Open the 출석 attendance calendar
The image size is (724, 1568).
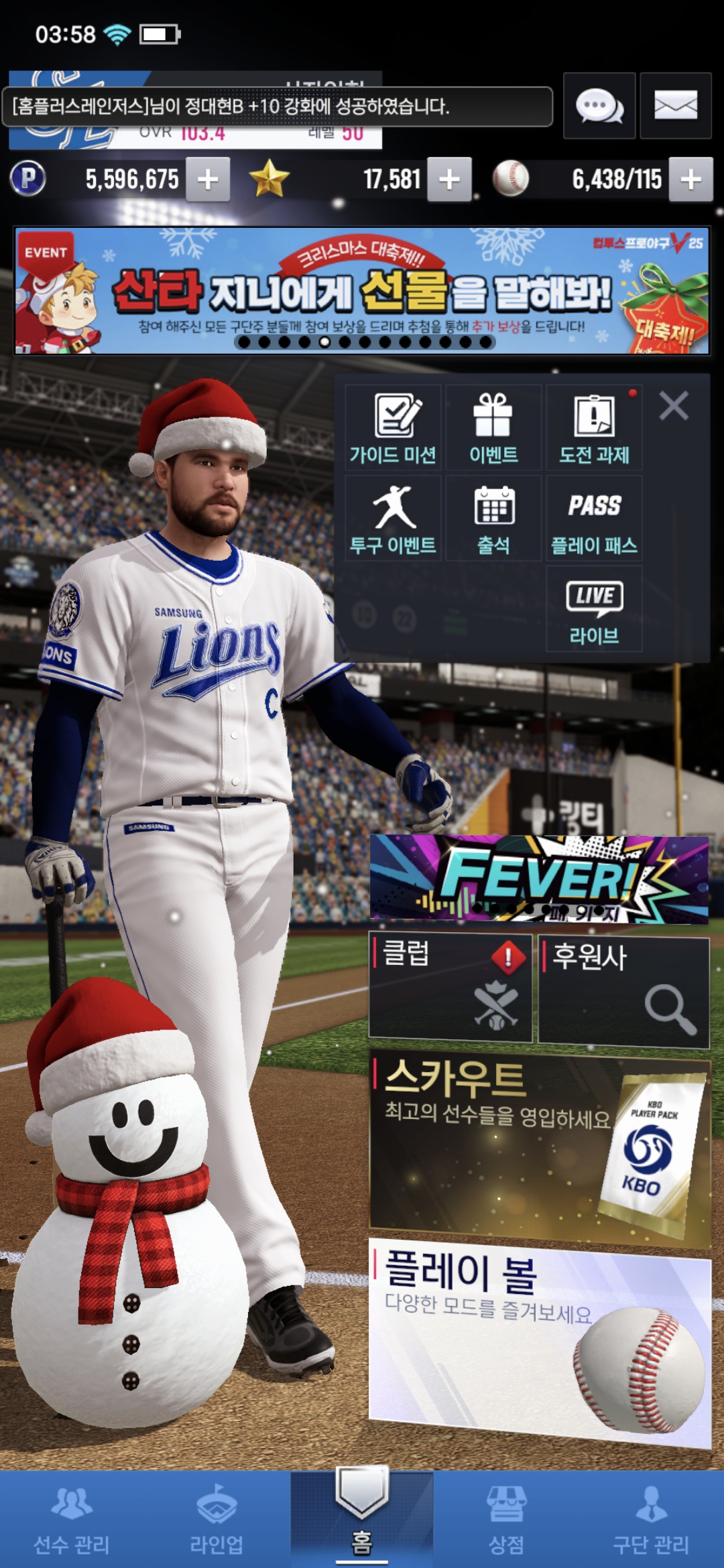tap(493, 519)
